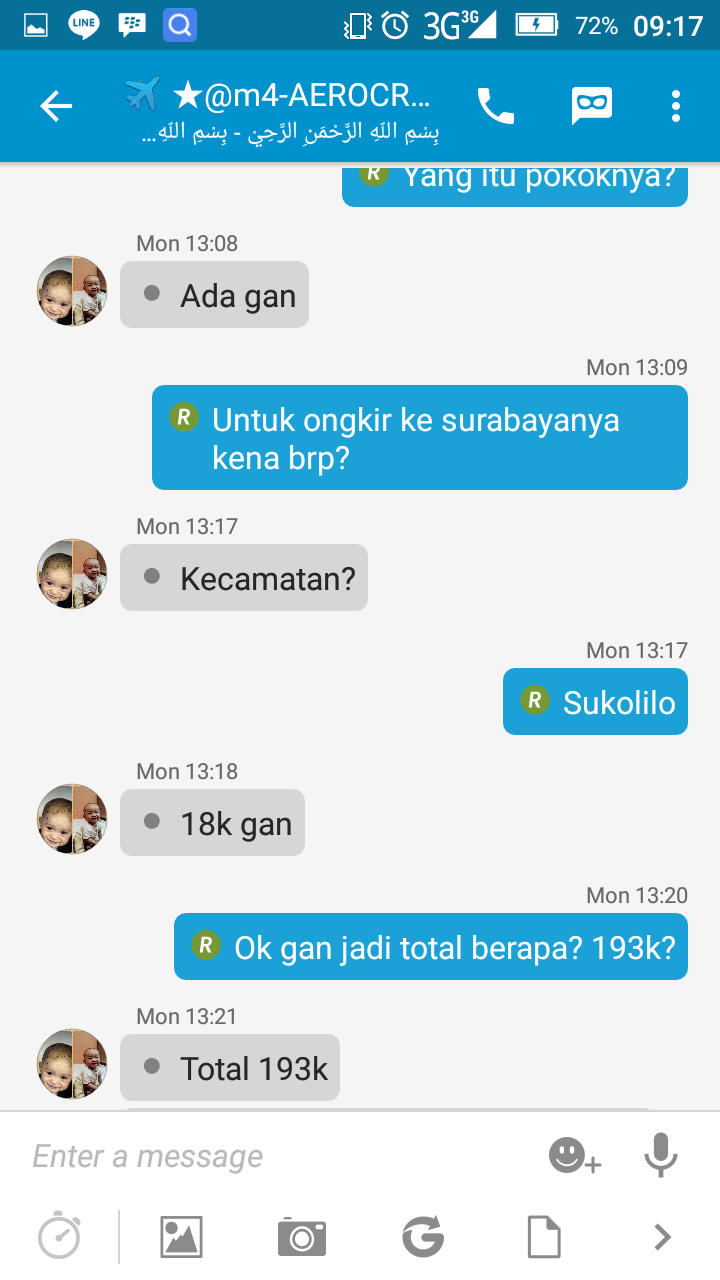
Task: Set a timed message with stopwatch icon
Action: 60,1237
